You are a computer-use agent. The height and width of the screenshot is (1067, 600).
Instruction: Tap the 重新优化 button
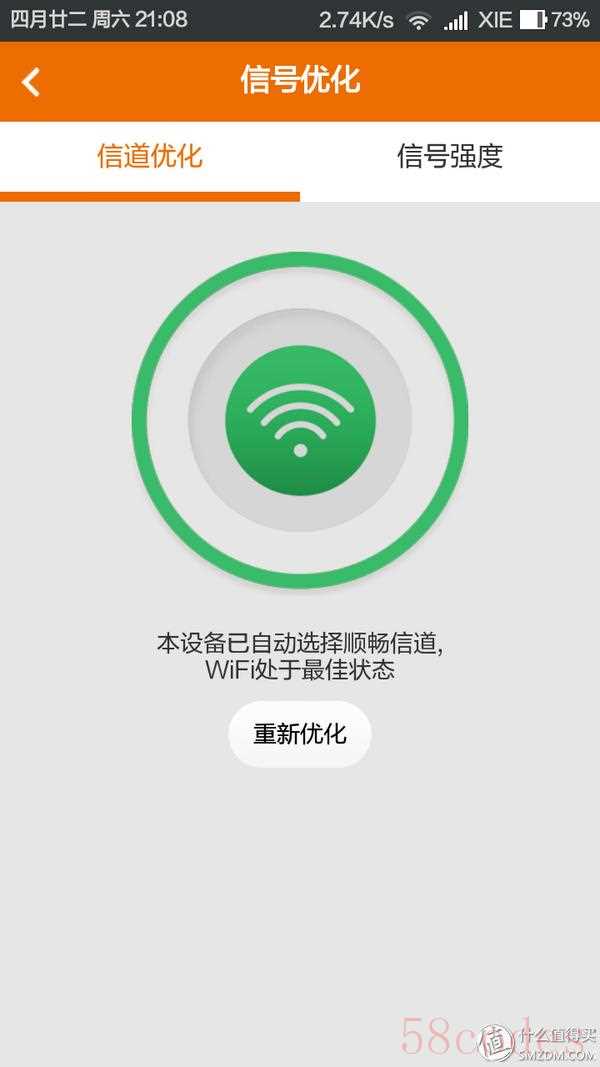300,734
